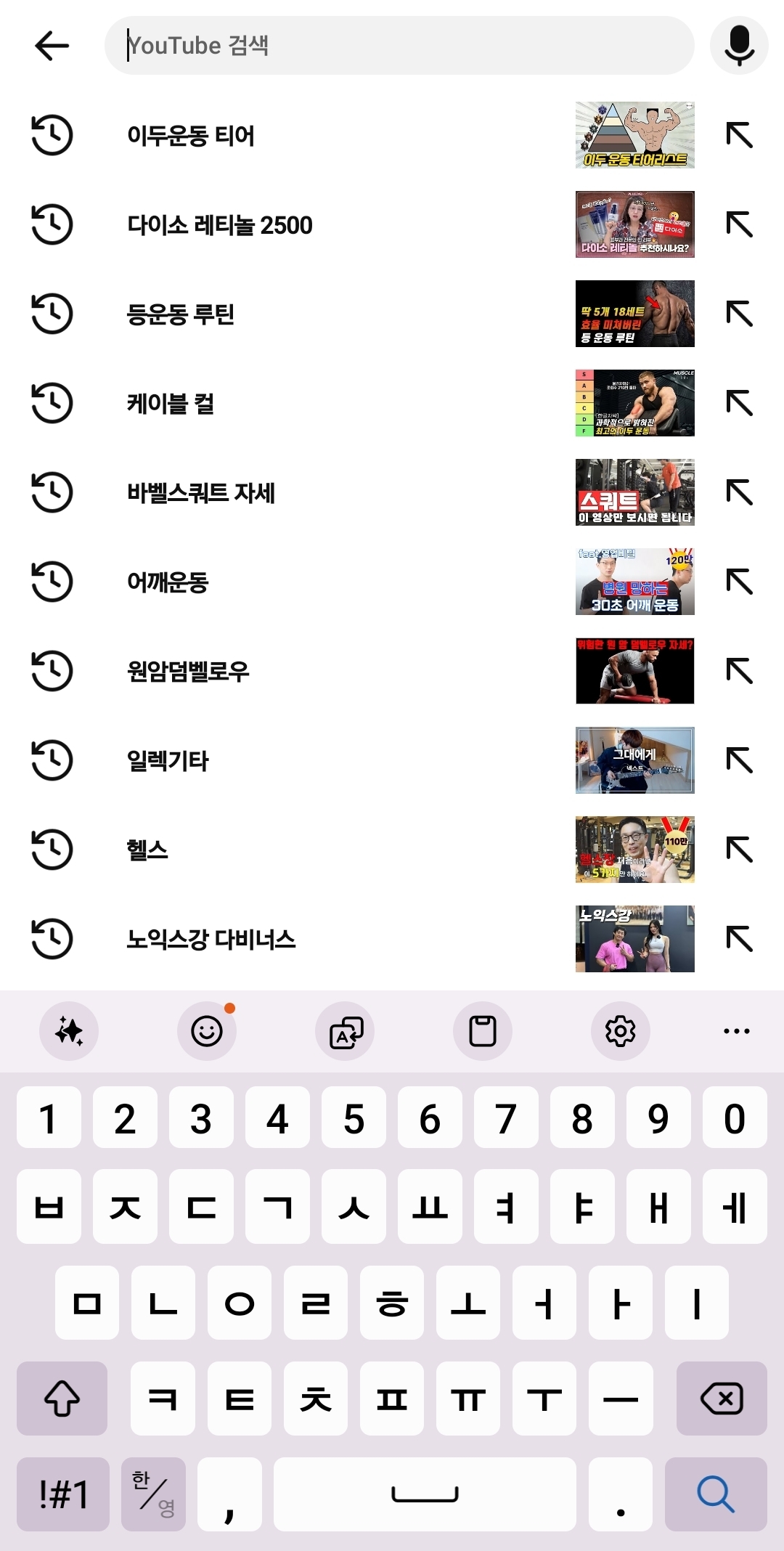Open keyboard settings gear
The image size is (784, 1551).
click(x=621, y=1031)
